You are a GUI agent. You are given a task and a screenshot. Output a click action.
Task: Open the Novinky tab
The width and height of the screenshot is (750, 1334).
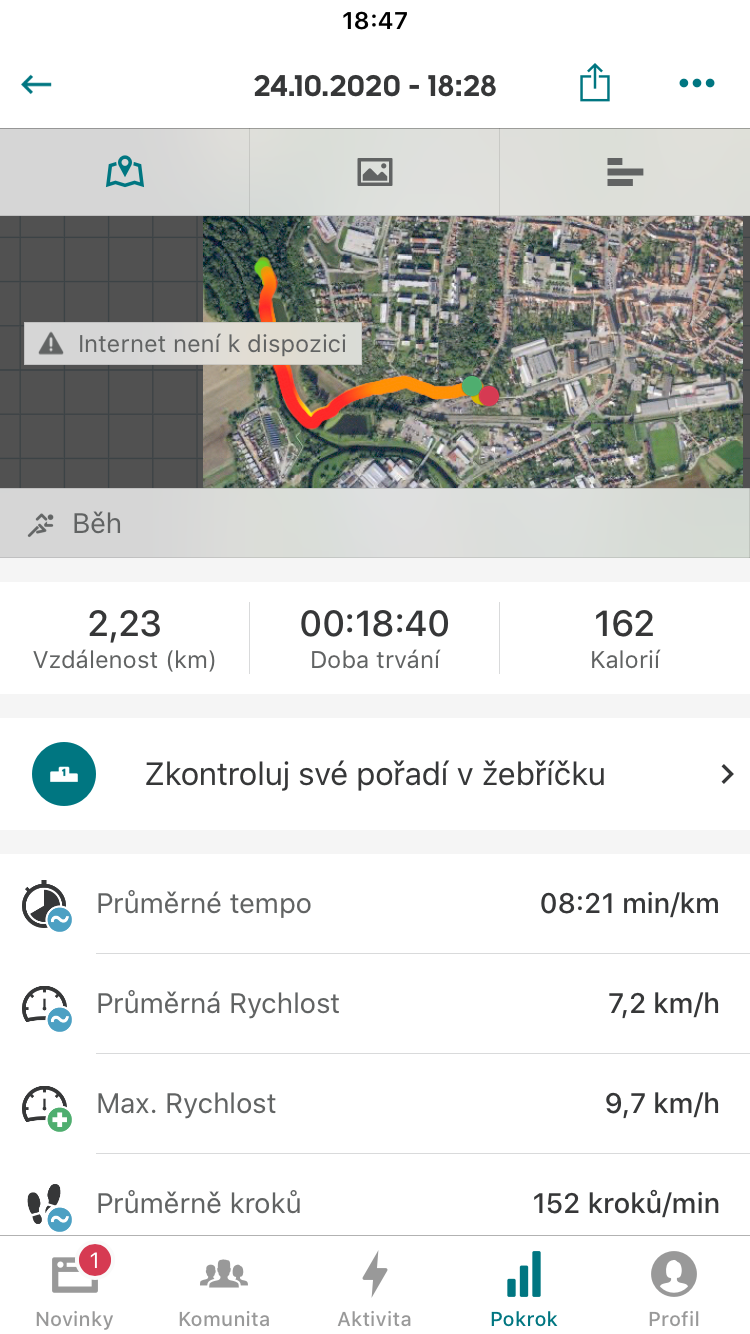75,1286
